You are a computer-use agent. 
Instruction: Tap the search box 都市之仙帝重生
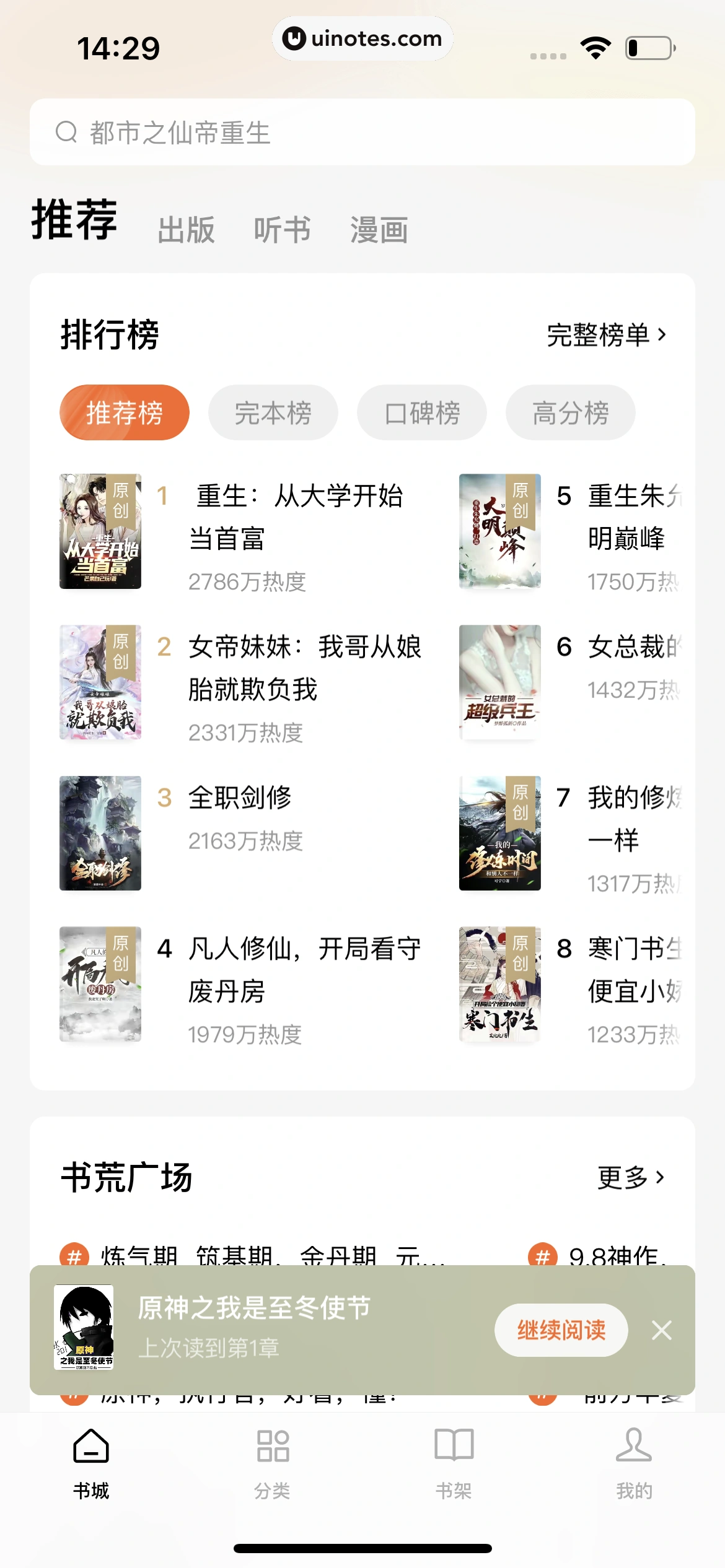(x=362, y=132)
